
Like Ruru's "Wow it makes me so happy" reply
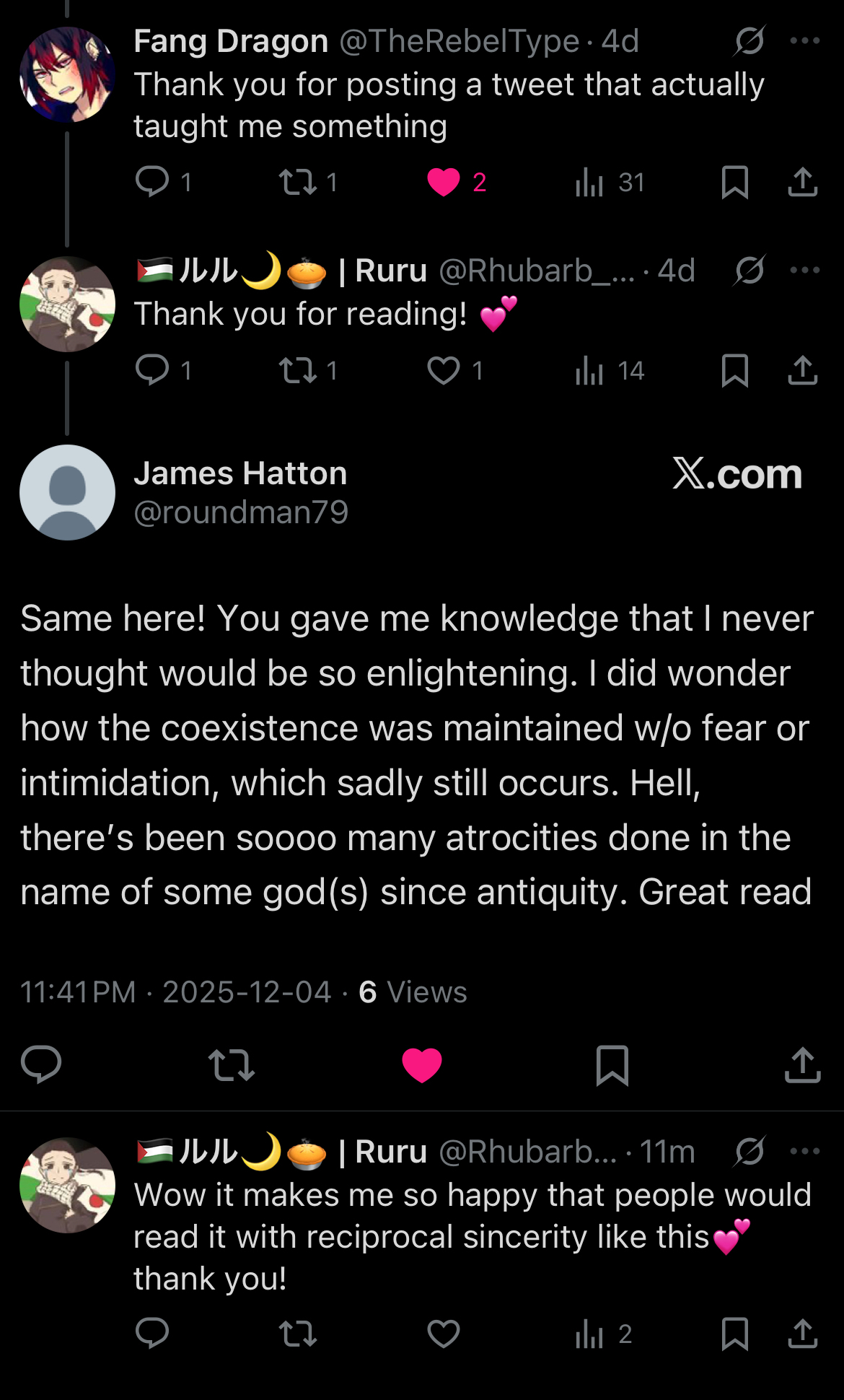pyautogui.click(x=444, y=1334)
